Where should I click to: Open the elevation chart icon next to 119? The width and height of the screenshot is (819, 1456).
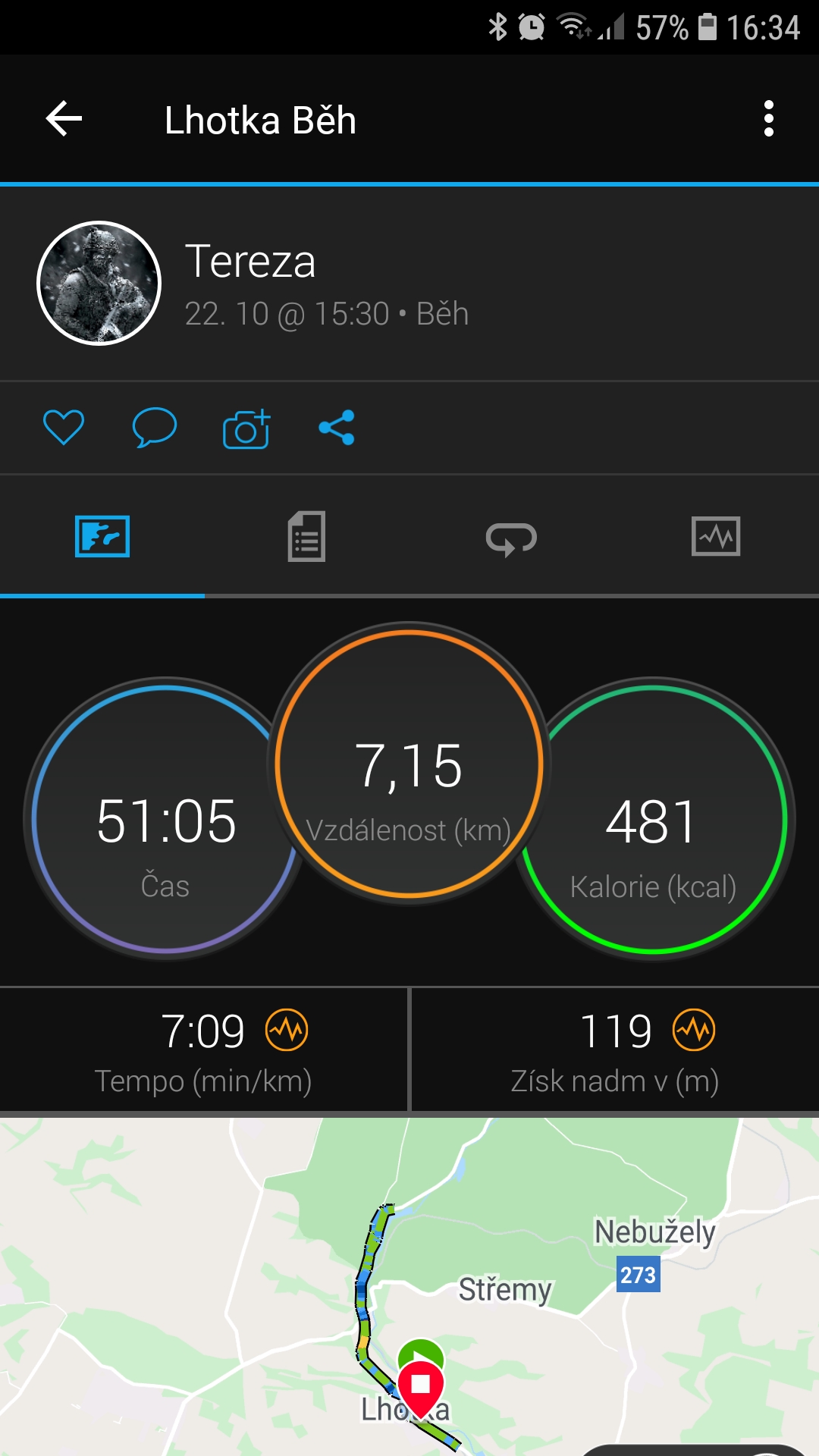coord(694,1030)
